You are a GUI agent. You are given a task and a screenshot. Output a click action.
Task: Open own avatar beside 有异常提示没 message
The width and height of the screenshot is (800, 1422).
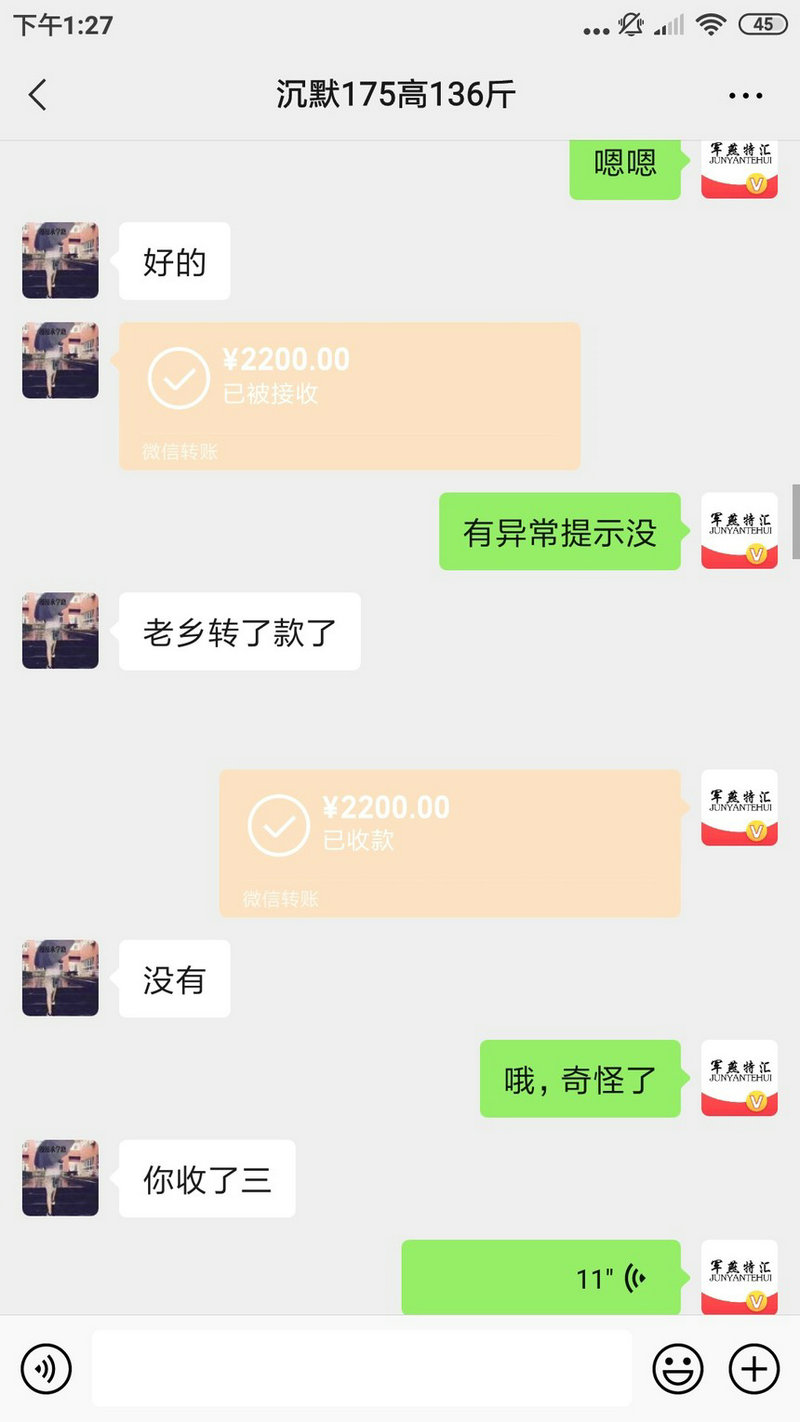click(x=739, y=531)
